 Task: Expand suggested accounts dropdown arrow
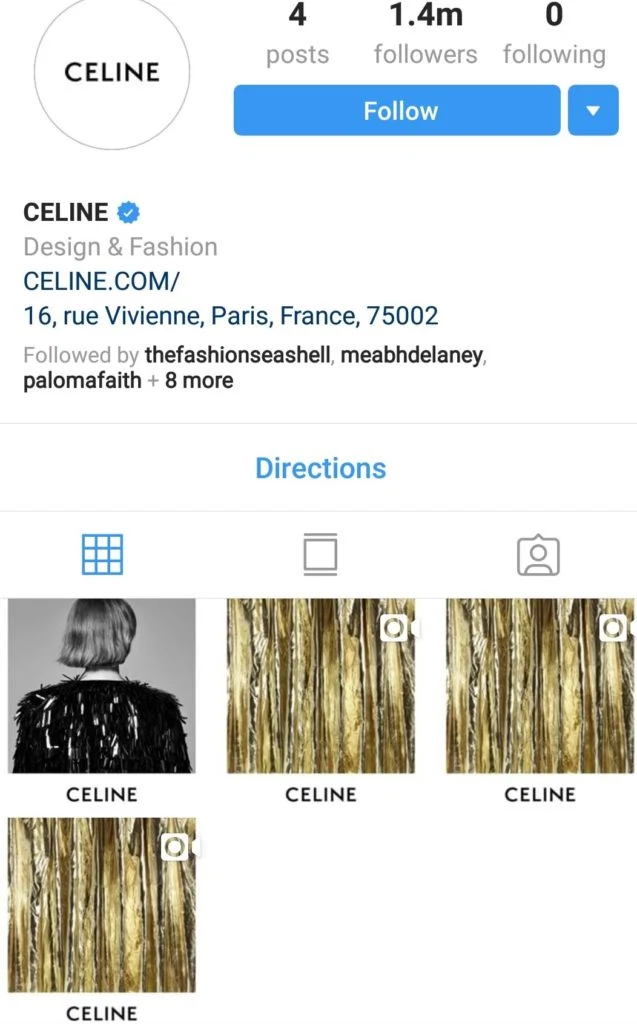[x=593, y=110]
